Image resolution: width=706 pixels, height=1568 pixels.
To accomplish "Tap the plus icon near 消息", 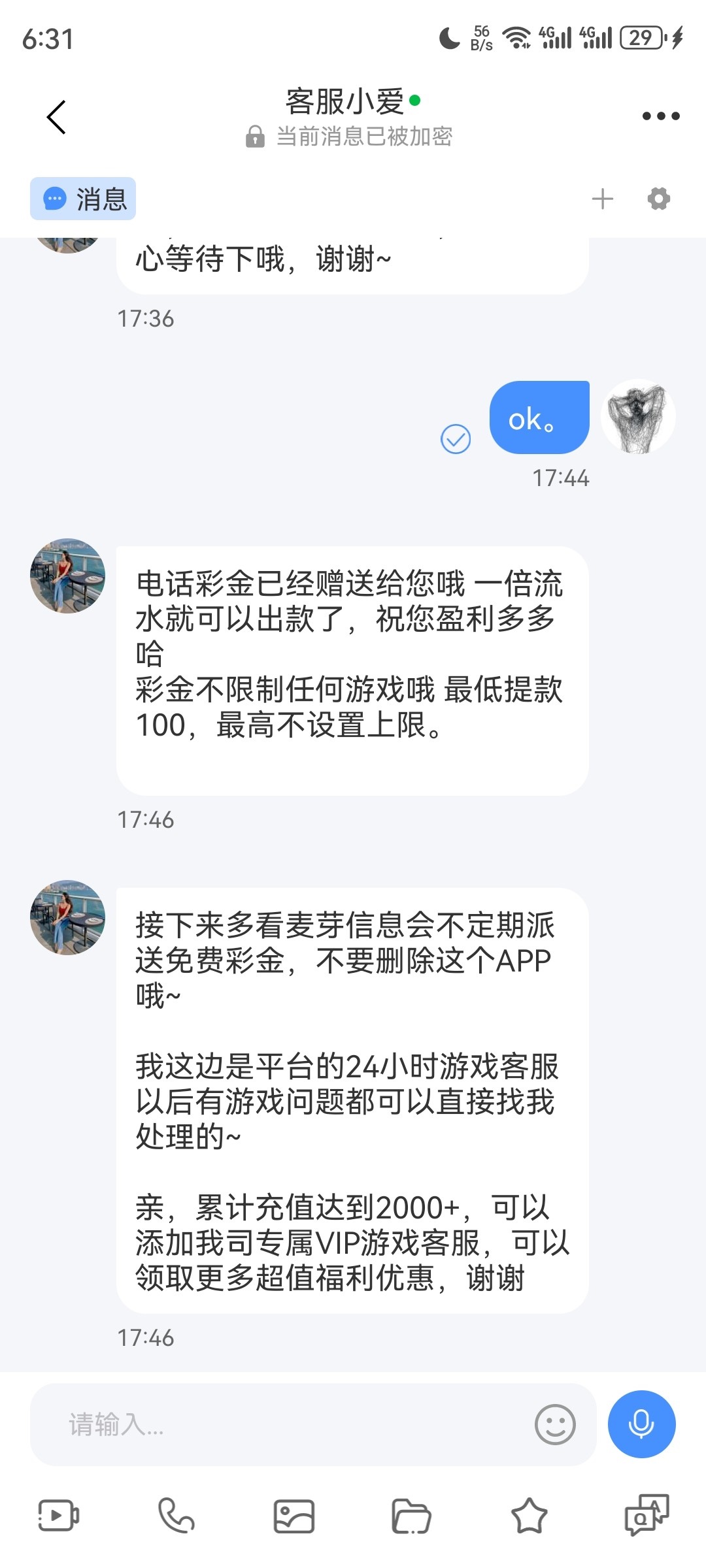I will coord(601,199).
